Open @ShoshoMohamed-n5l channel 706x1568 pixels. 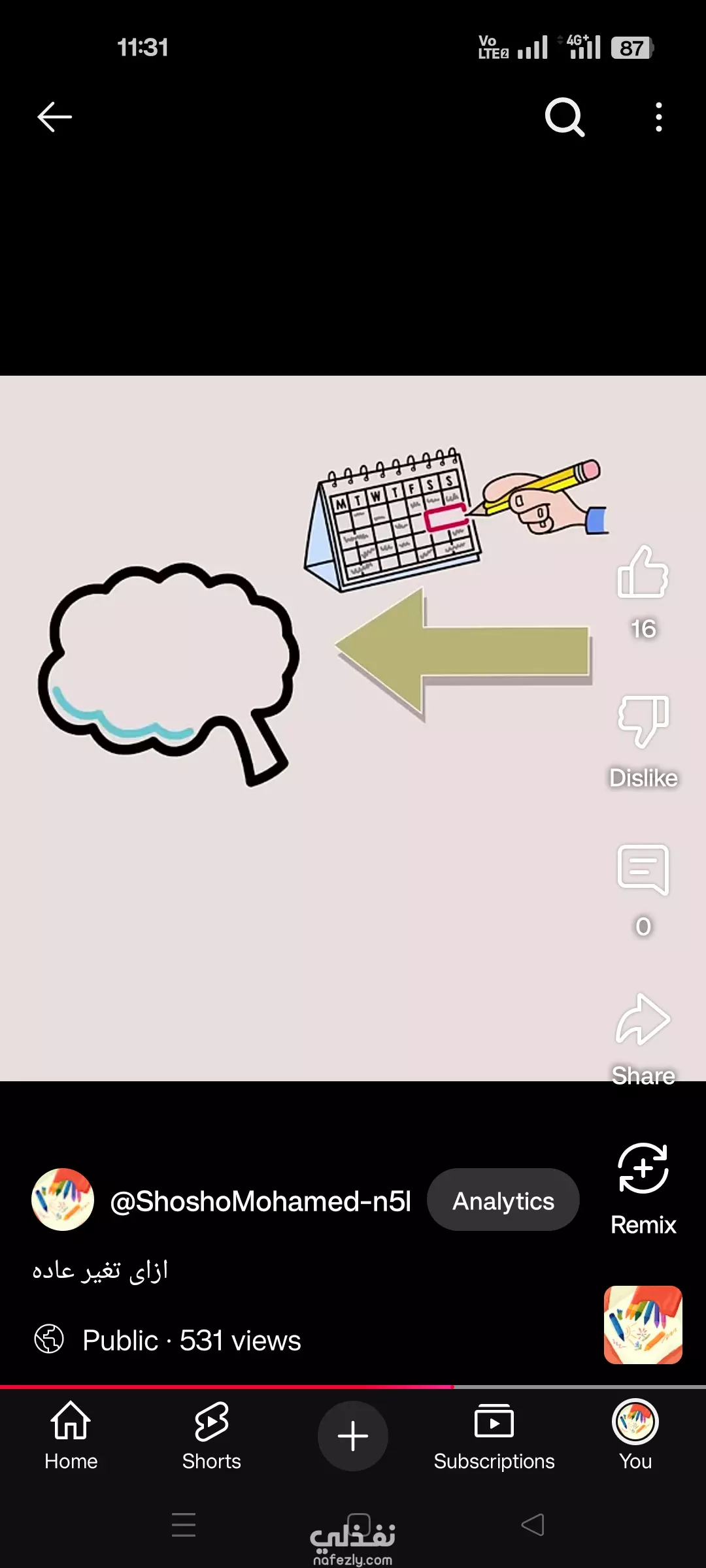pyautogui.click(x=260, y=1201)
